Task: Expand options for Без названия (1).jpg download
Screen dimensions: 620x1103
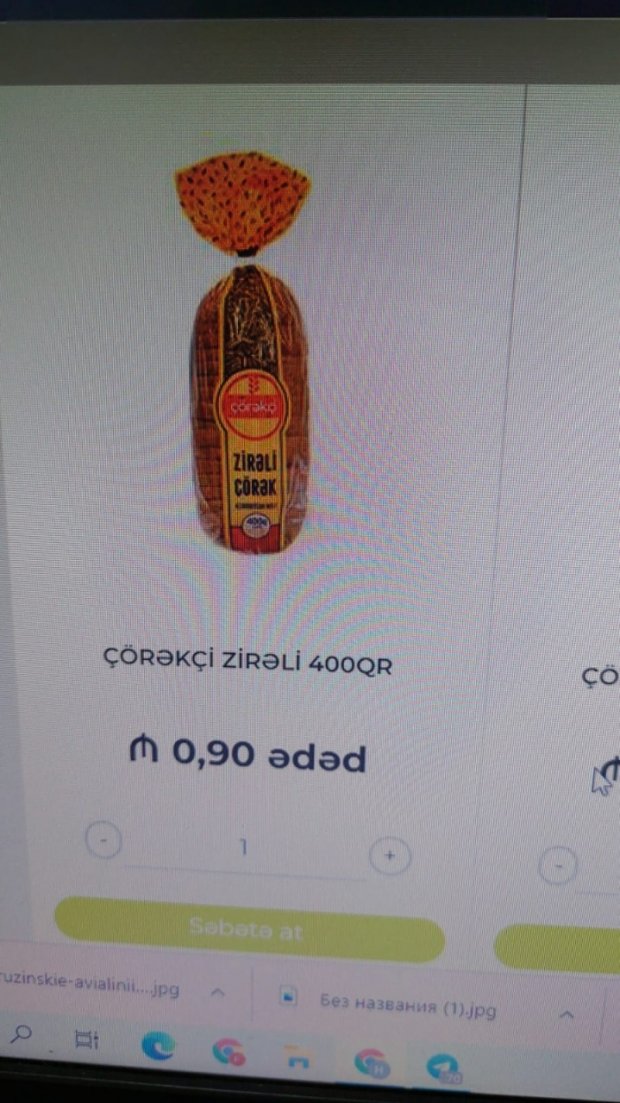Action: point(565,1015)
